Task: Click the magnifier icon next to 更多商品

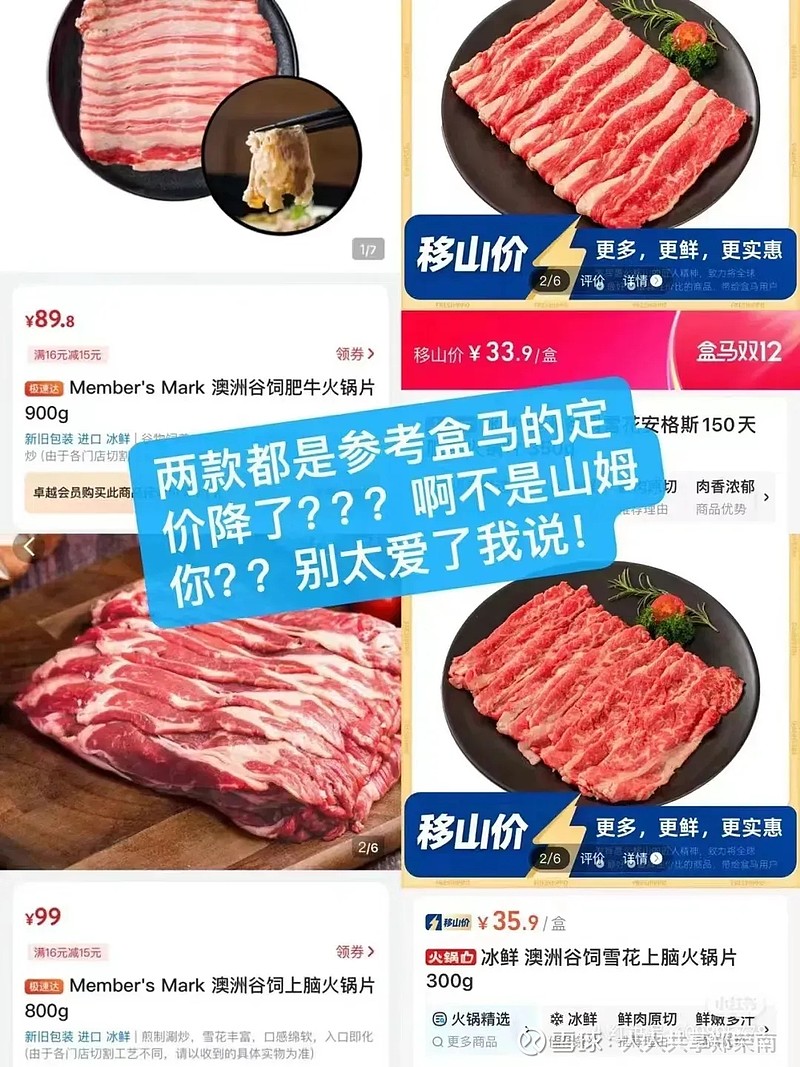Action: click(x=436, y=1041)
